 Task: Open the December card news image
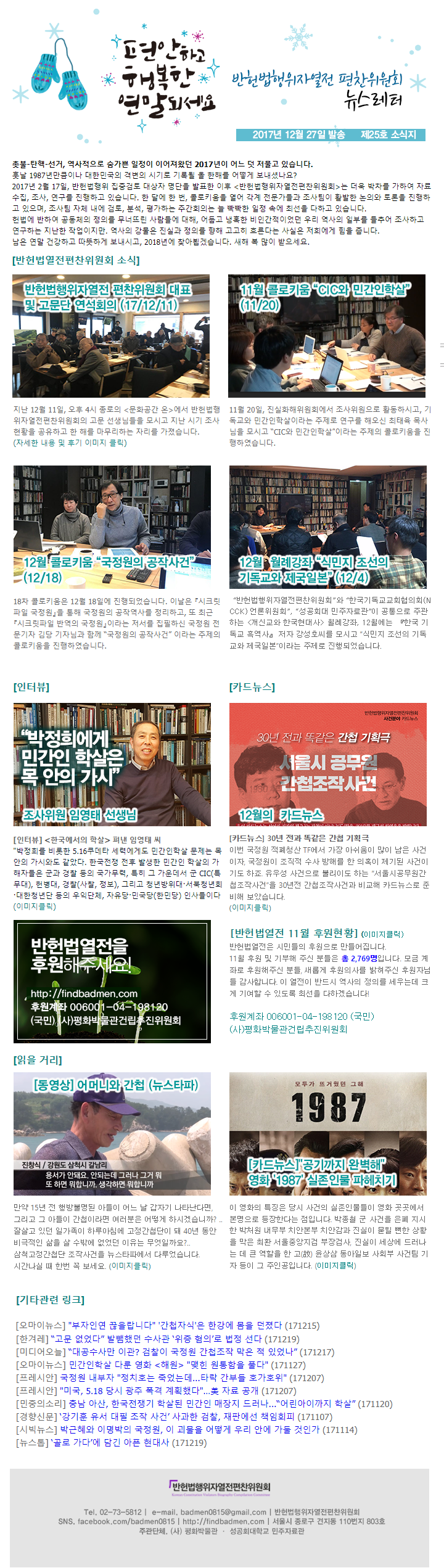click(328, 764)
